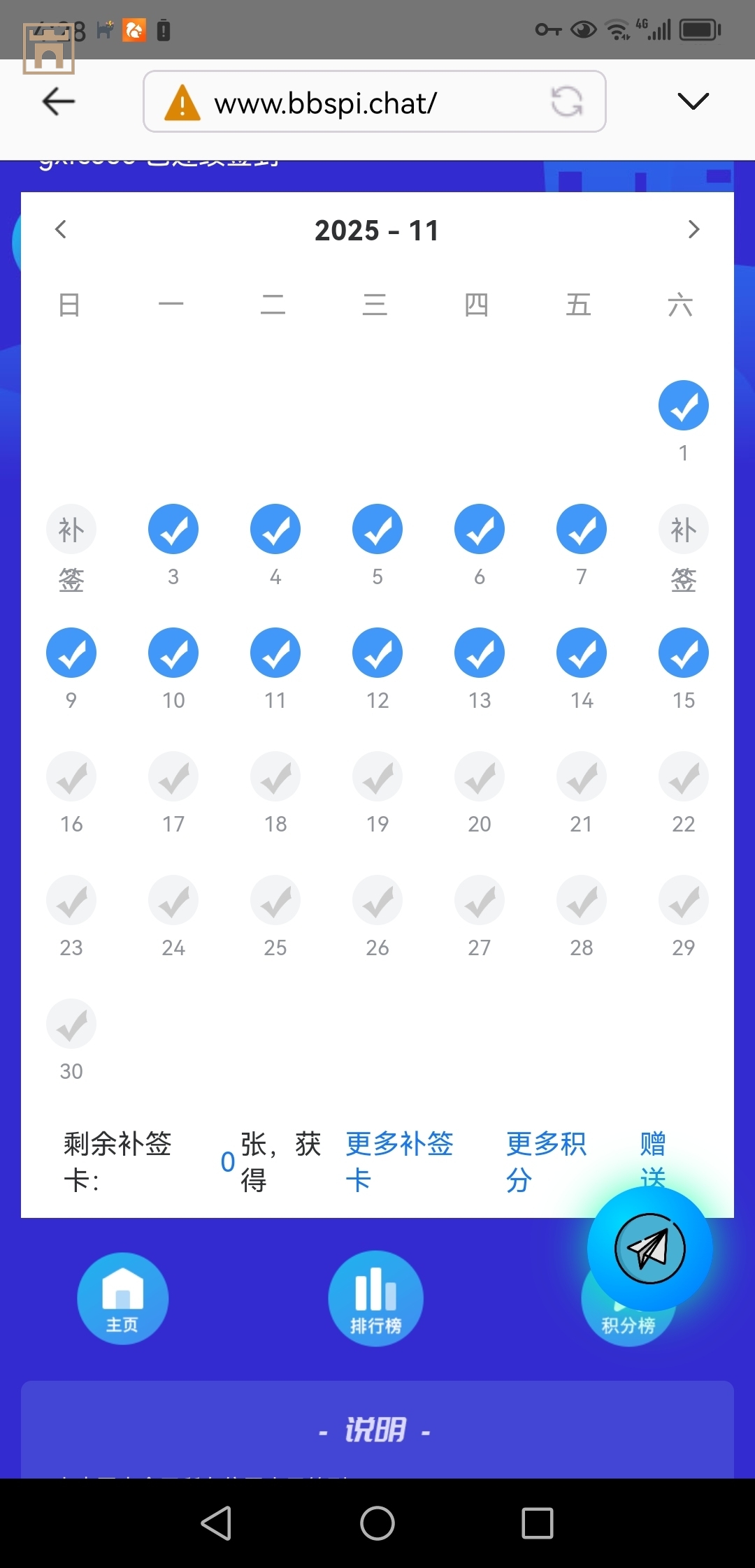The width and height of the screenshot is (755, 1568).
Task: Reload the page using the refresh icon
Action: [x=566, y=102]
